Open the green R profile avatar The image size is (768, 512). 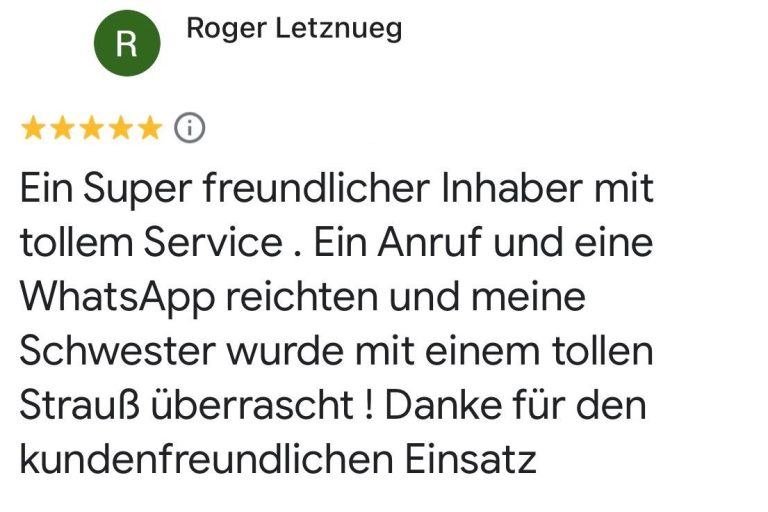pyautogui.click(x=126, y=46)
